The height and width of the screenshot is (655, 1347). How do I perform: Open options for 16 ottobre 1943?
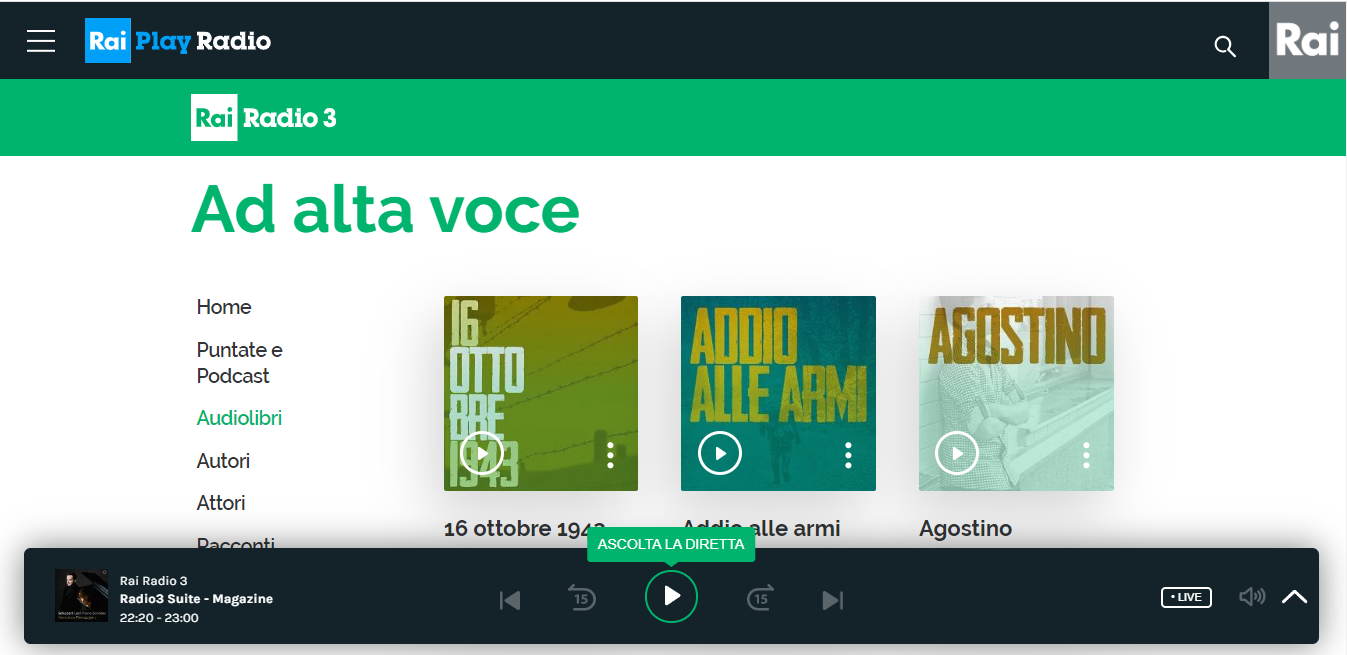tap(610, 455)
